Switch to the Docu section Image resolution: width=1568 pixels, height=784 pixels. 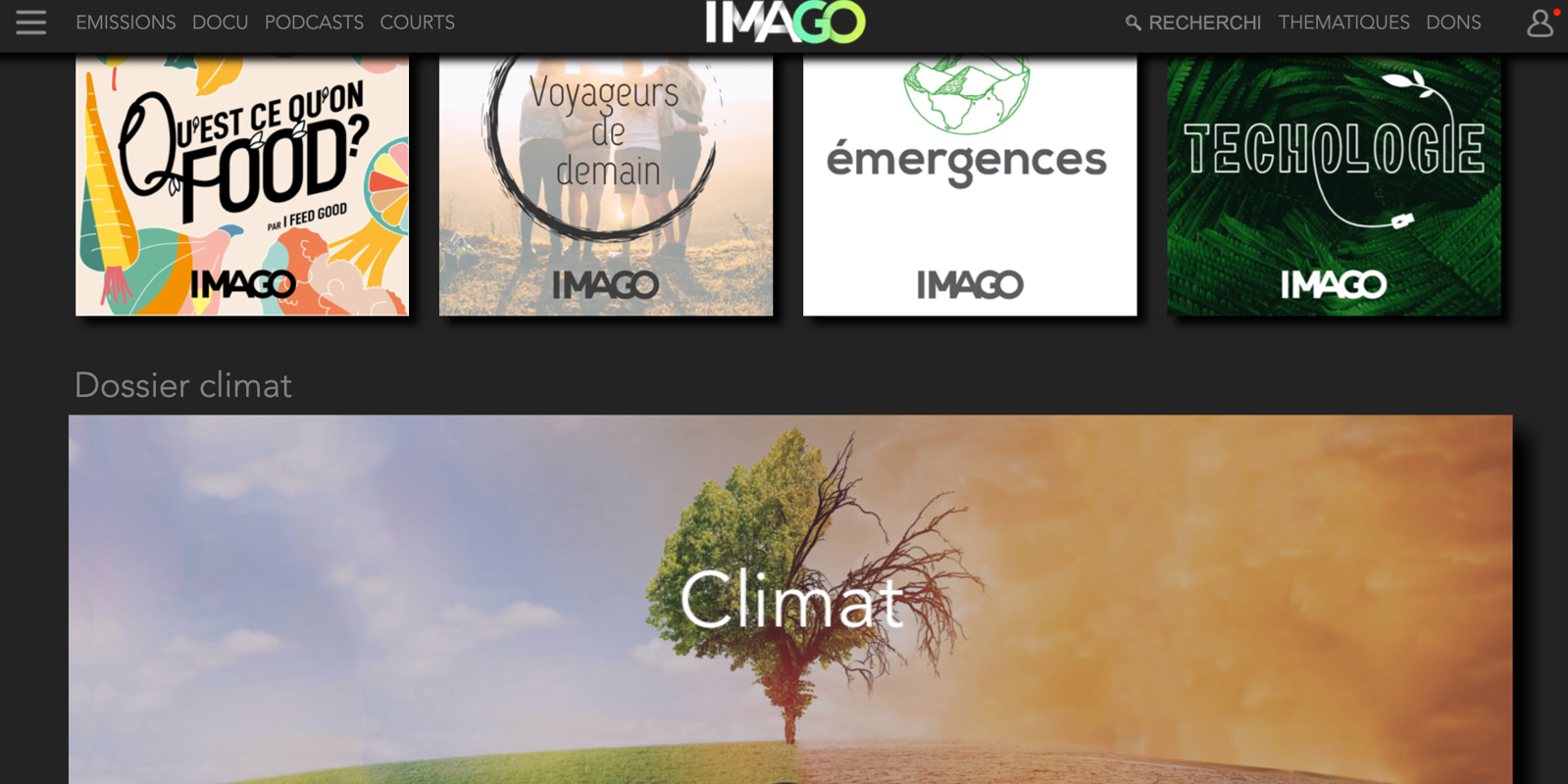(x=220, y=23)
